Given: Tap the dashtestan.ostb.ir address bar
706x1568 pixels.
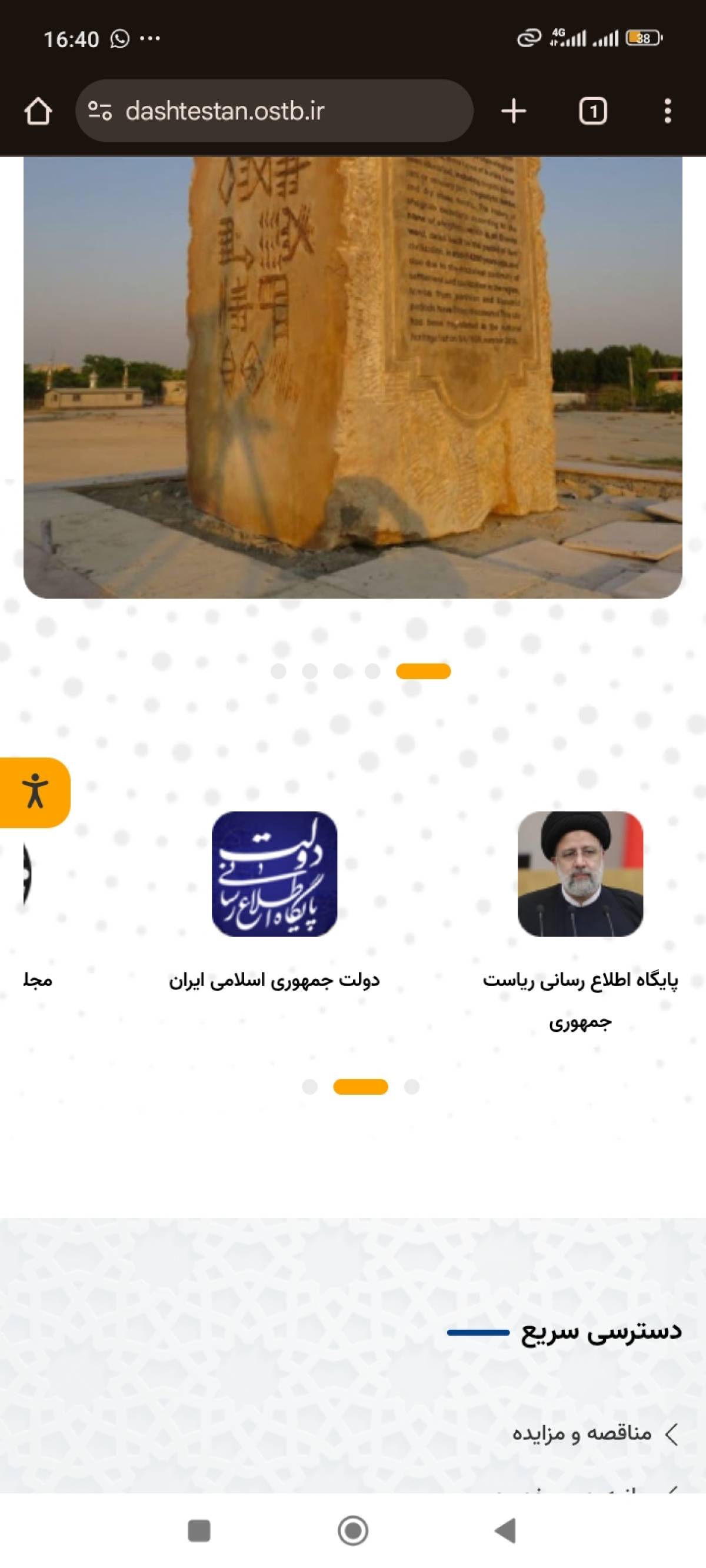Looking at the screenshot, I should 274,111.
